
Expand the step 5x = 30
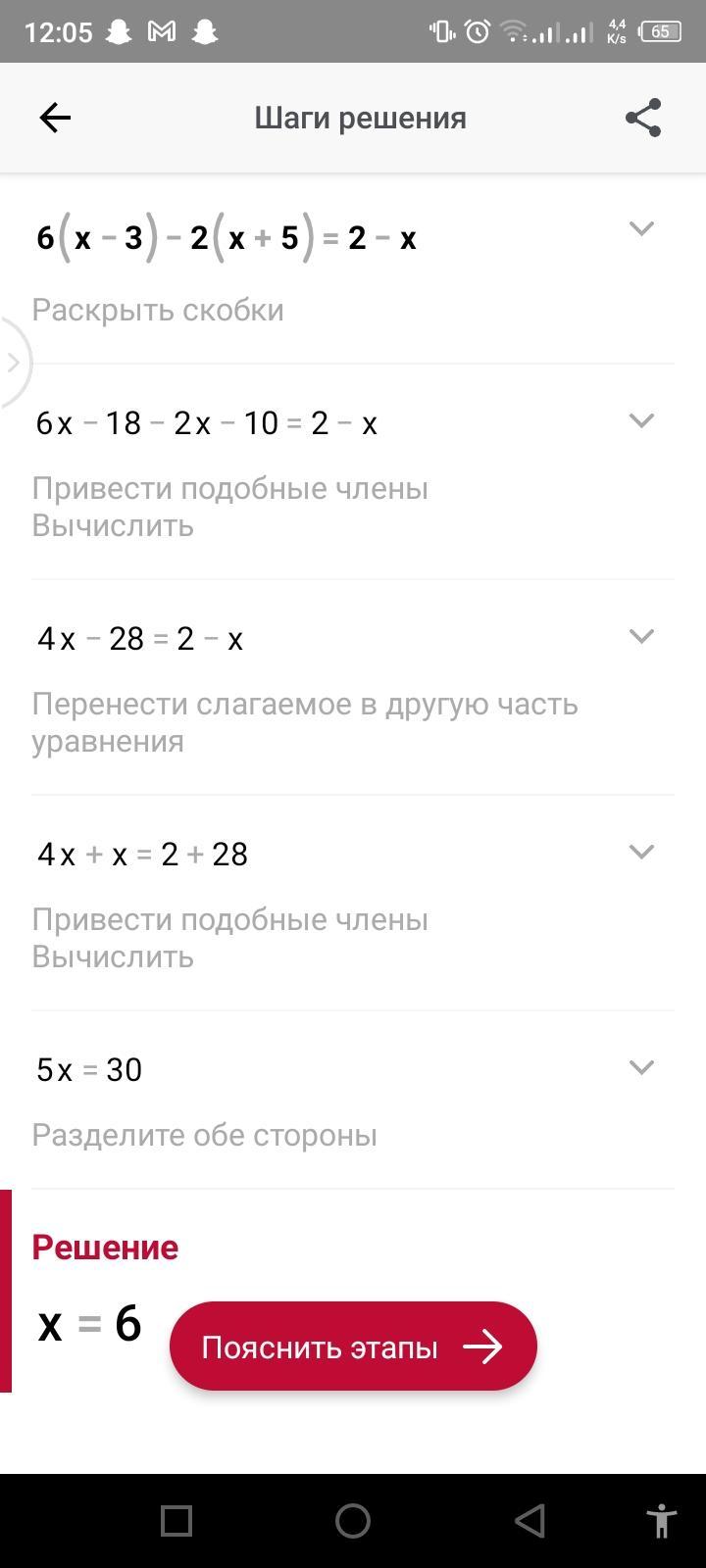pos(641,1068)
